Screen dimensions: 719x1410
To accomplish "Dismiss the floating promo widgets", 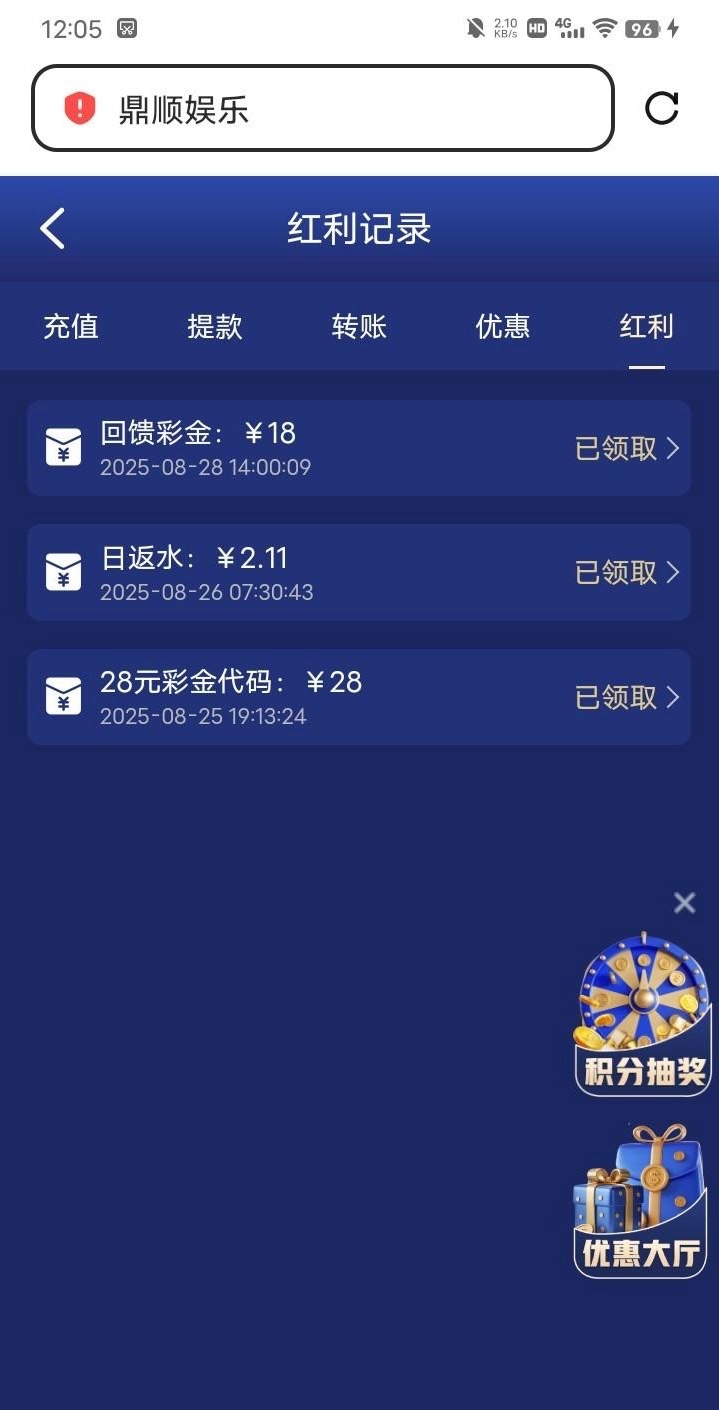I will point(684,903).
